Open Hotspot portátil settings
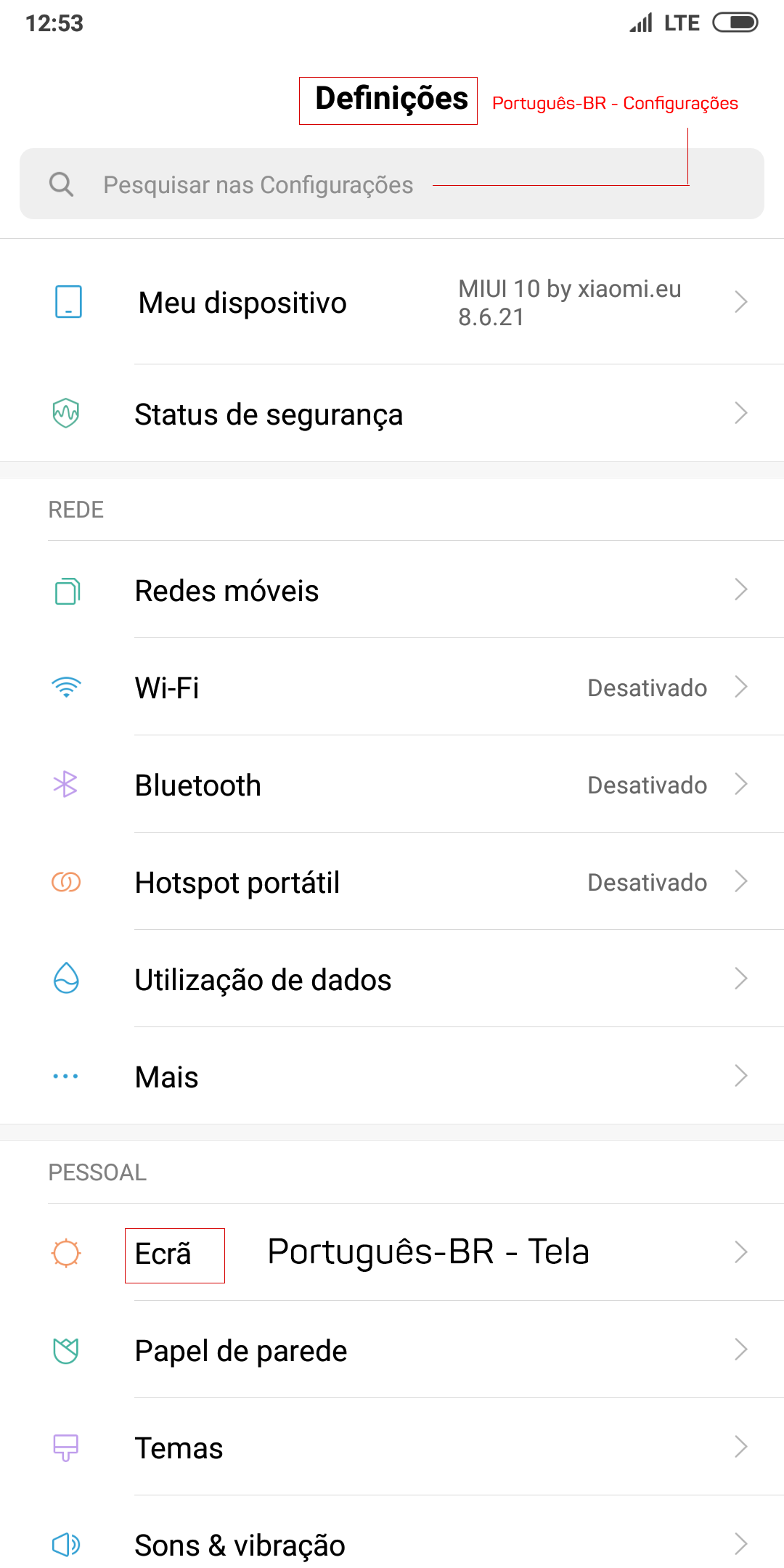Image resolution: width=784 pixels, height=1568 pixels. tap(392, 881)
